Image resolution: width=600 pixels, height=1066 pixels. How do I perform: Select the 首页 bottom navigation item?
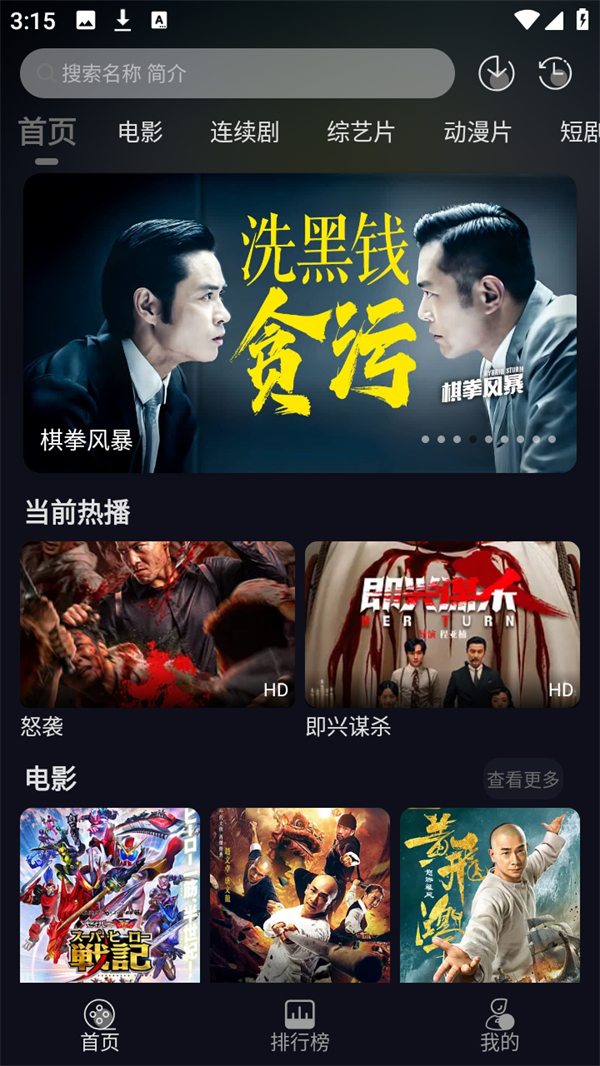[x=100, y=1026]
